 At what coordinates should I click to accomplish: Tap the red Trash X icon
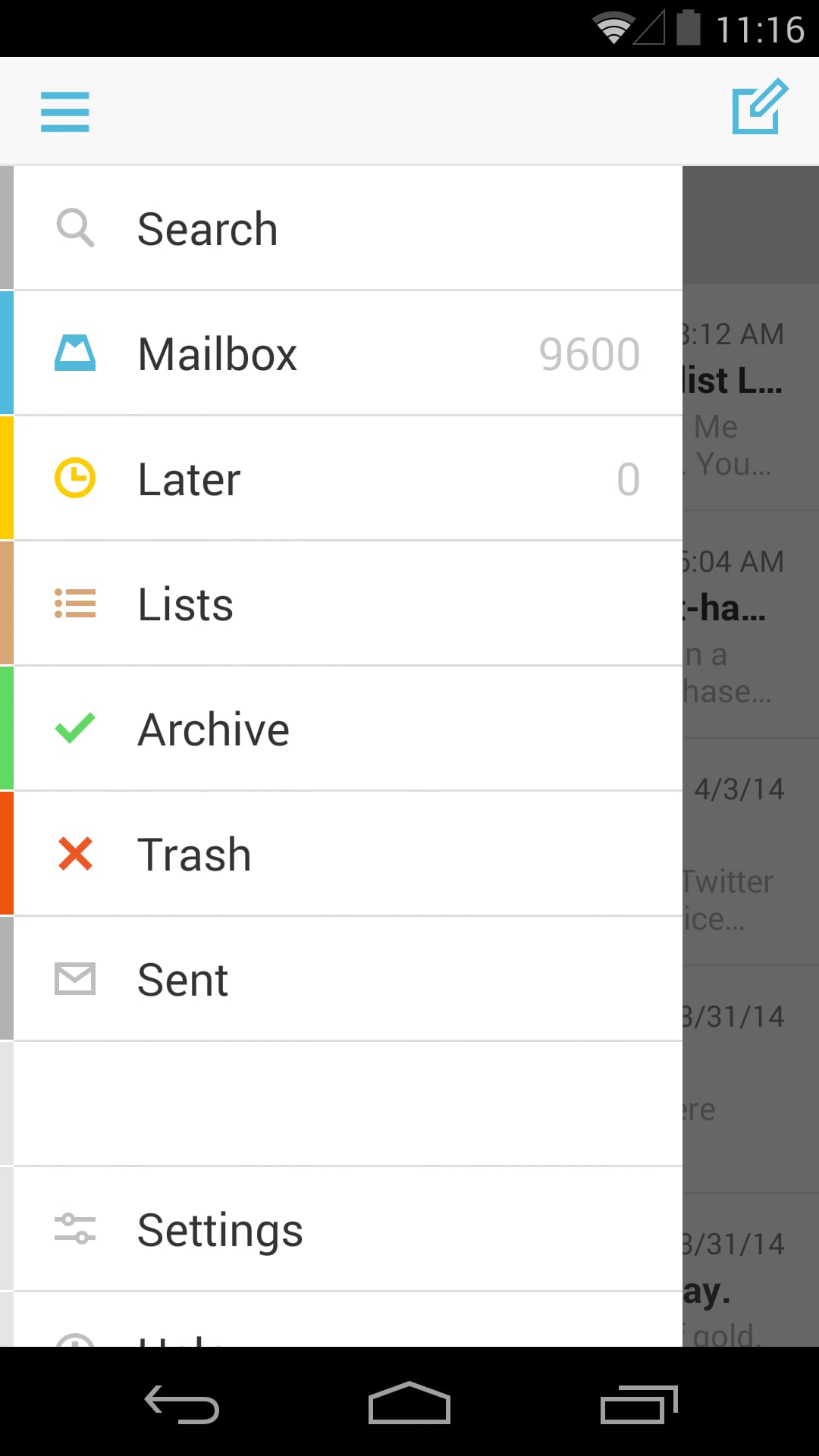(75, 852)
